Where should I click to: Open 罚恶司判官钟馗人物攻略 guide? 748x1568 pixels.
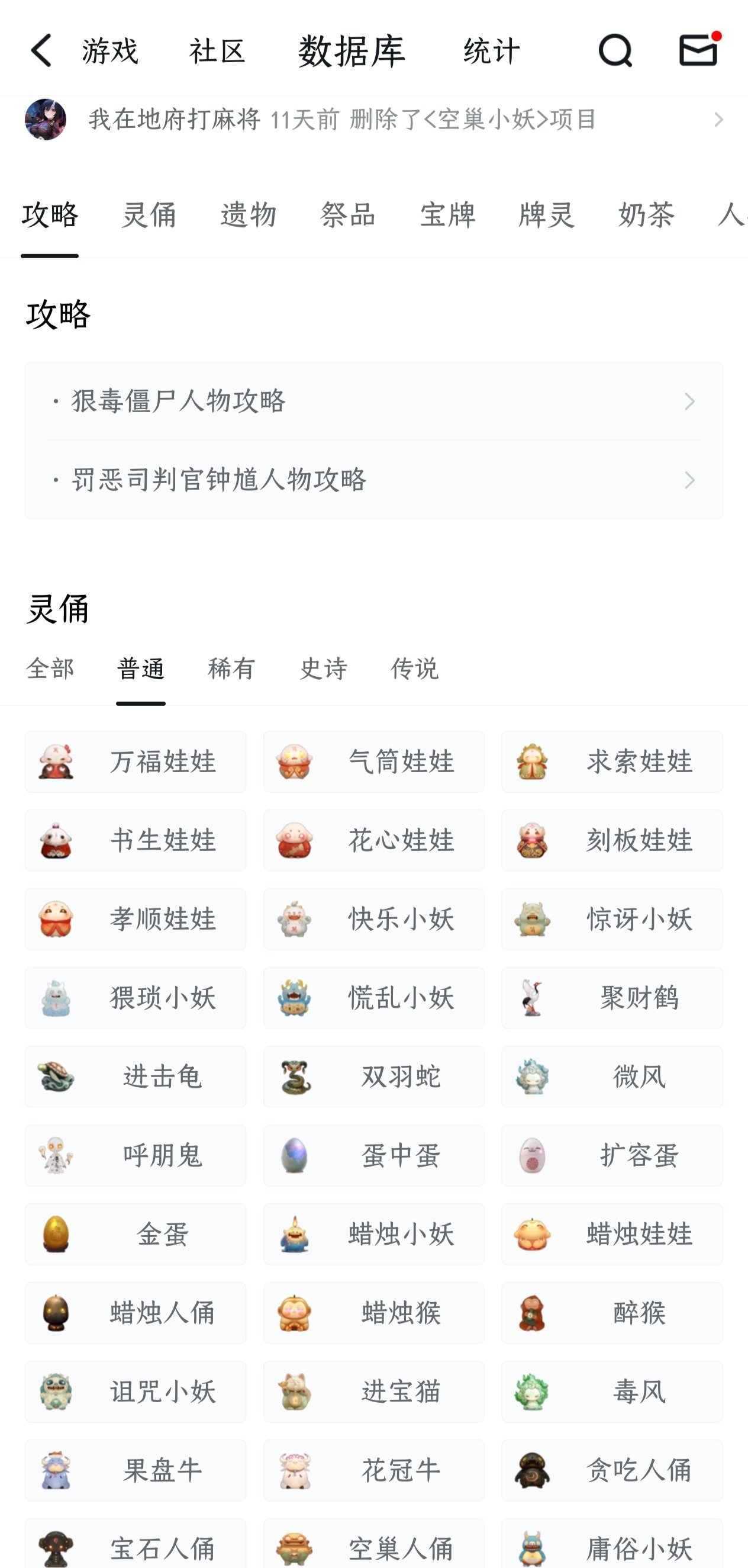point(373,480)
